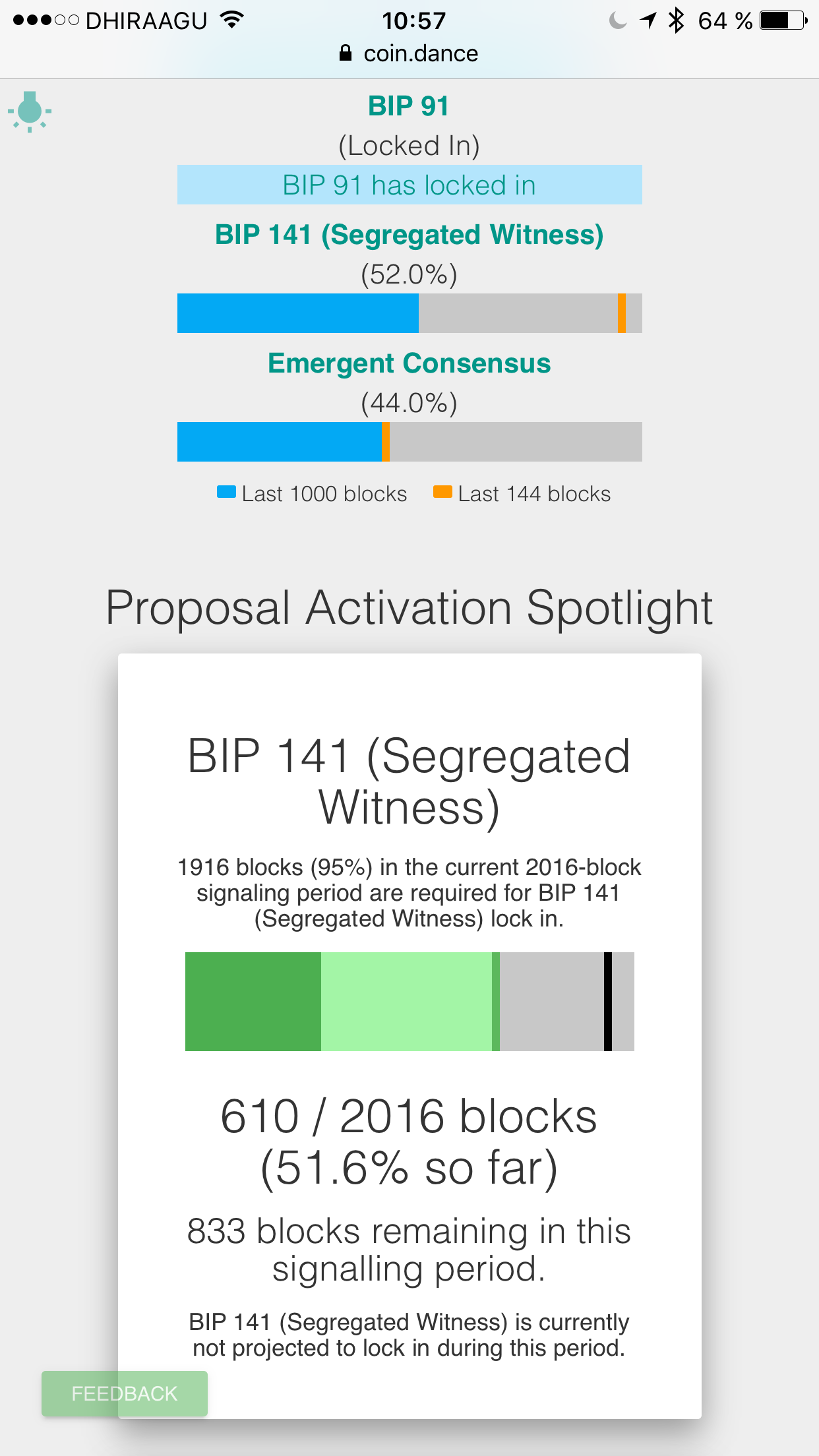Toggle the light bulb theme icon

coord(30,111)
